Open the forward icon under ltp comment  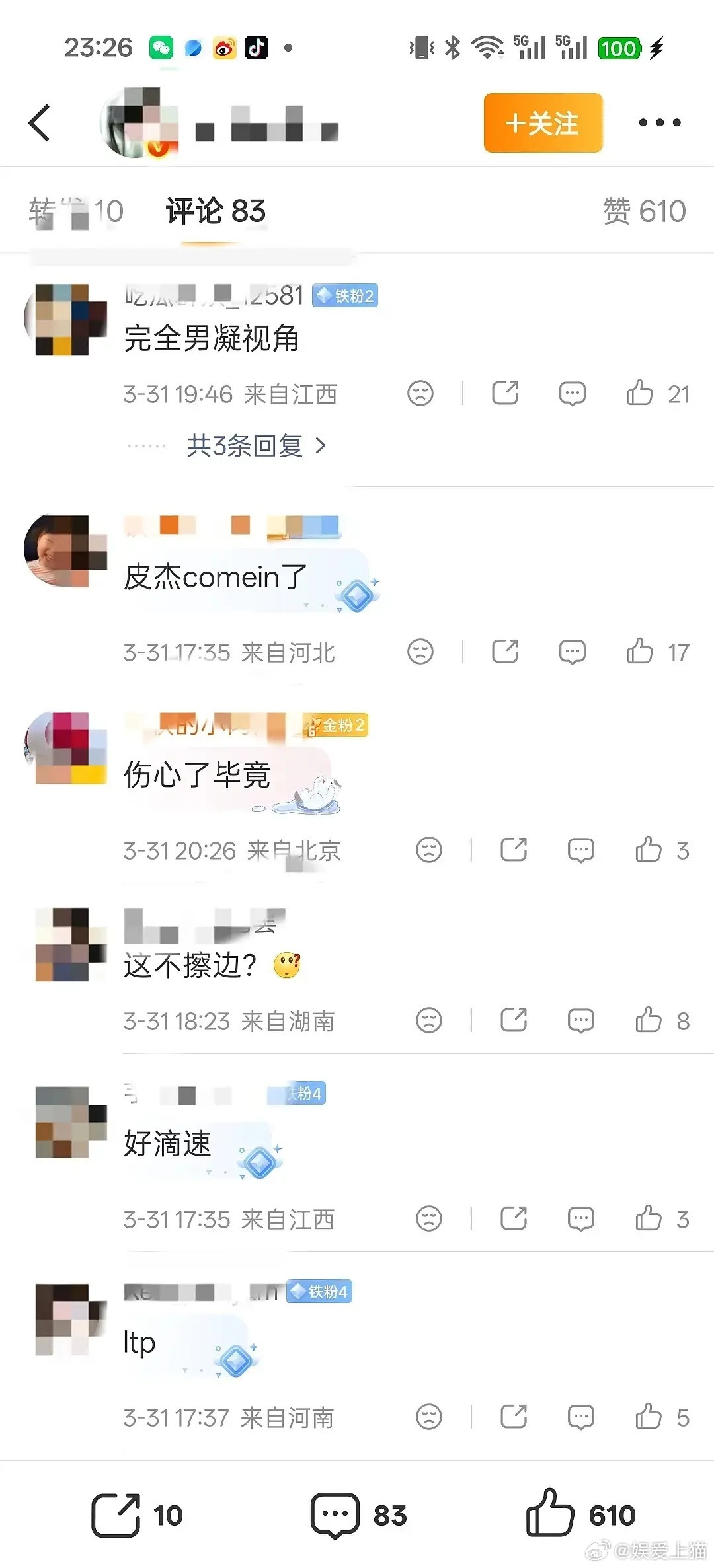(x=513, y=1417)
